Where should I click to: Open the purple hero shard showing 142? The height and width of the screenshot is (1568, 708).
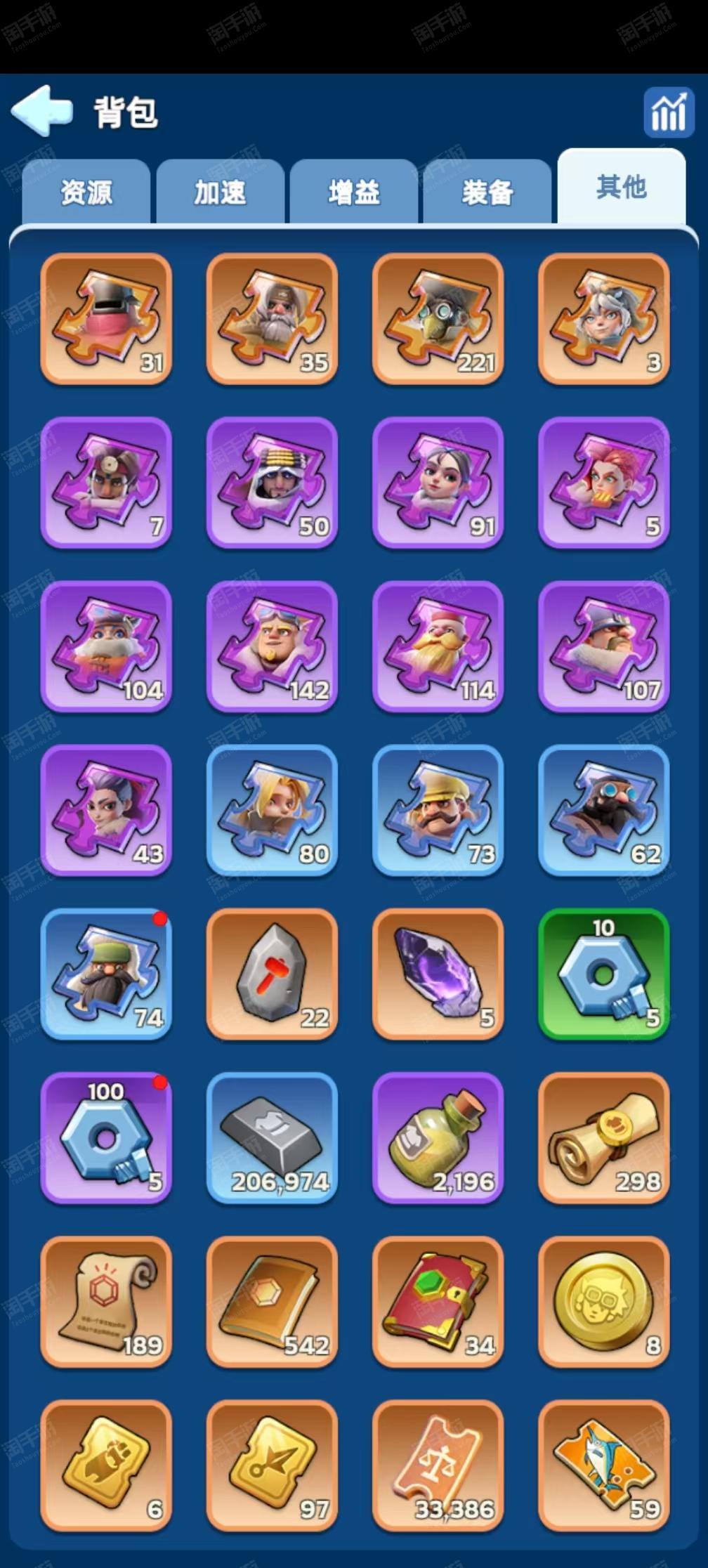pos(273,646)
